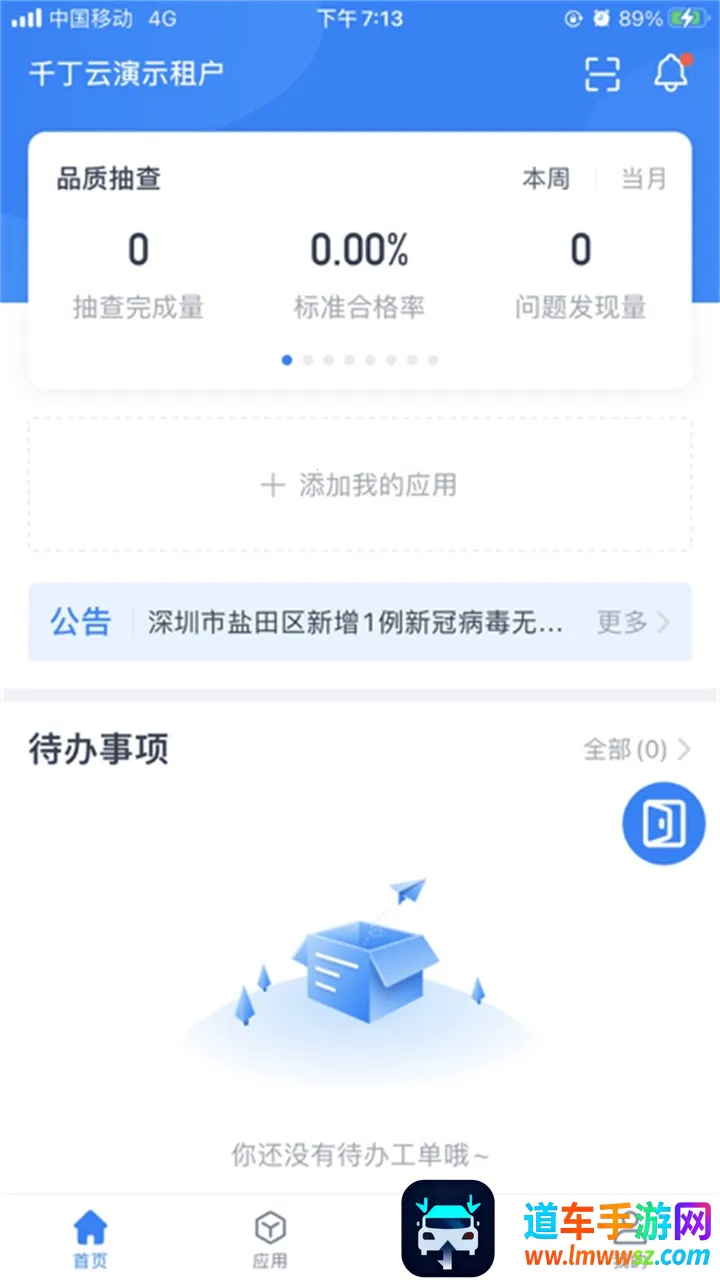Open the scan code icon

(602, 74)
